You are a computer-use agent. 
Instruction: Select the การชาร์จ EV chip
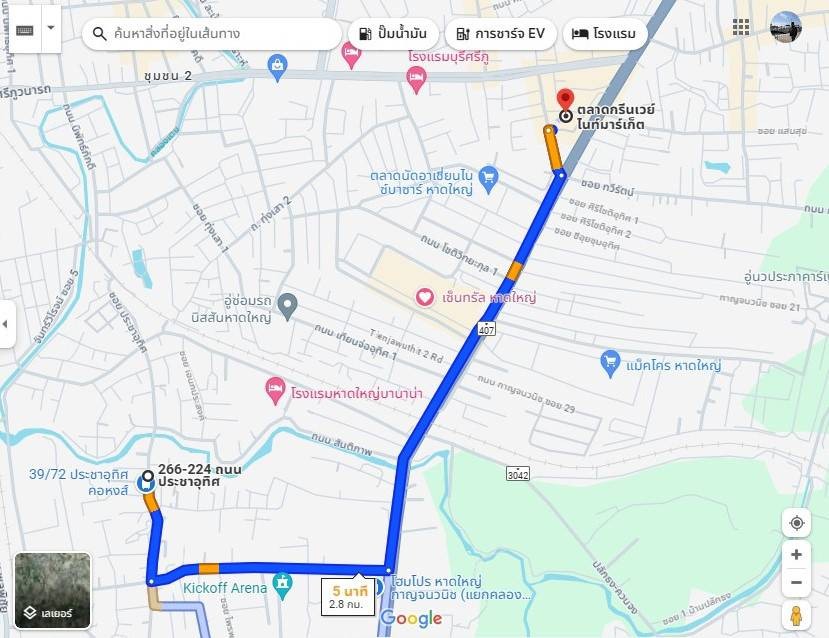[x=499, y=34]
